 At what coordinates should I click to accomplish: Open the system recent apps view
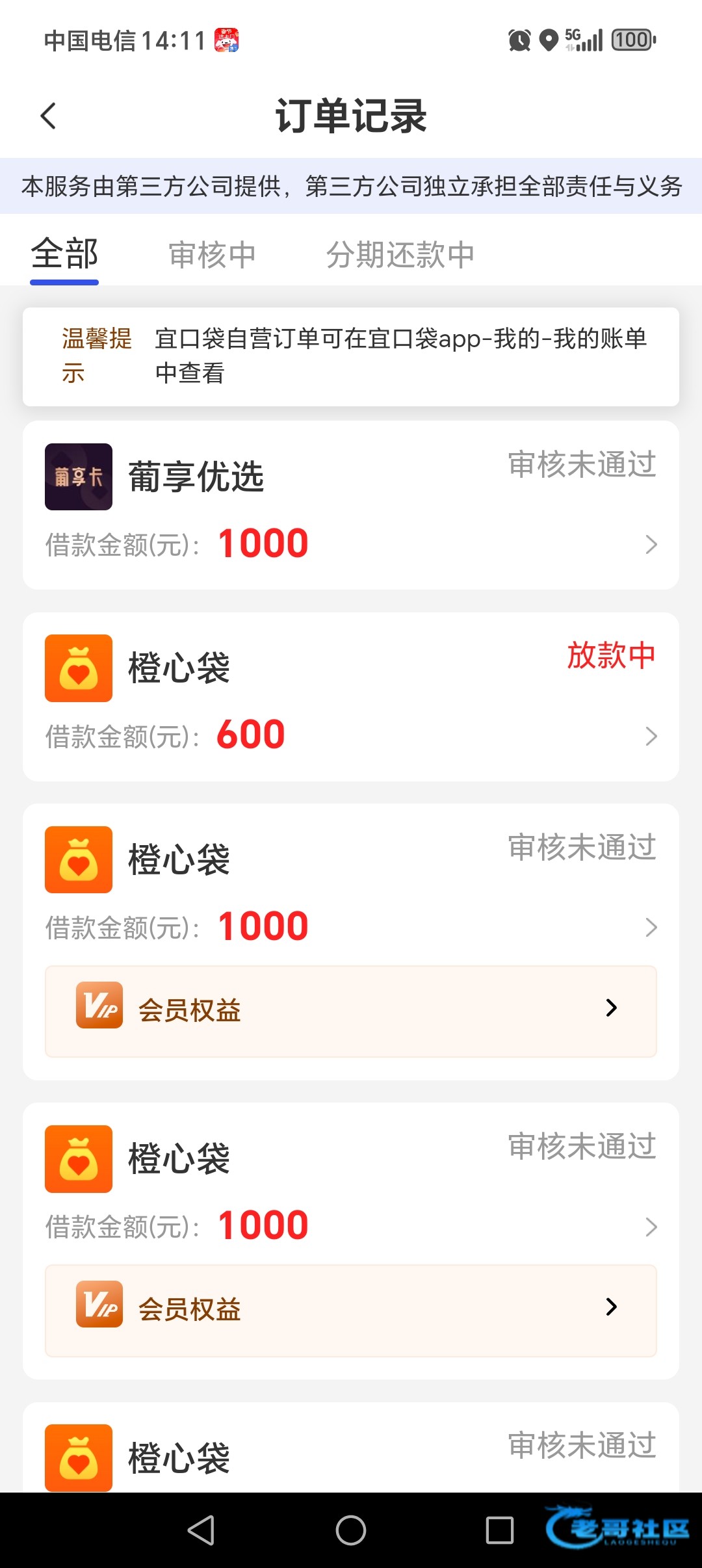click(x=499, y=1530)
